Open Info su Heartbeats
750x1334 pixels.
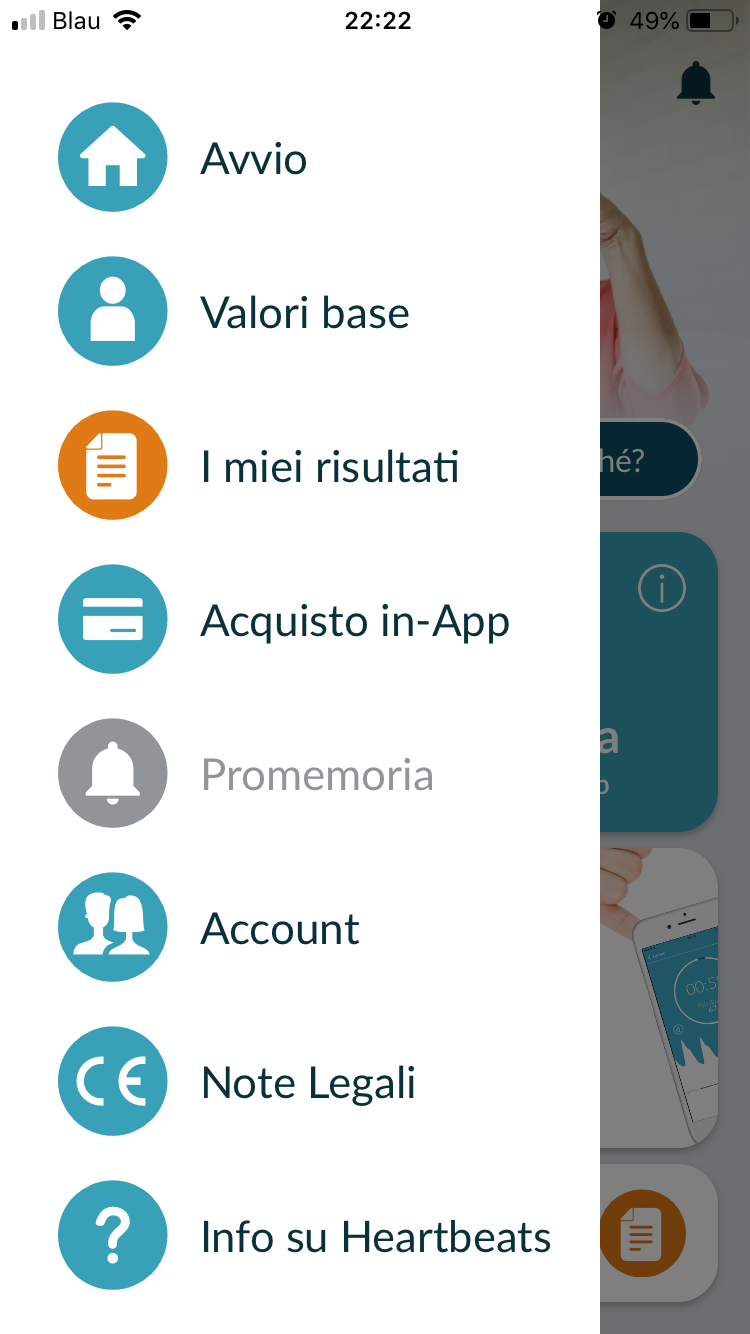pyautogui.click(x=300, y=1236)
